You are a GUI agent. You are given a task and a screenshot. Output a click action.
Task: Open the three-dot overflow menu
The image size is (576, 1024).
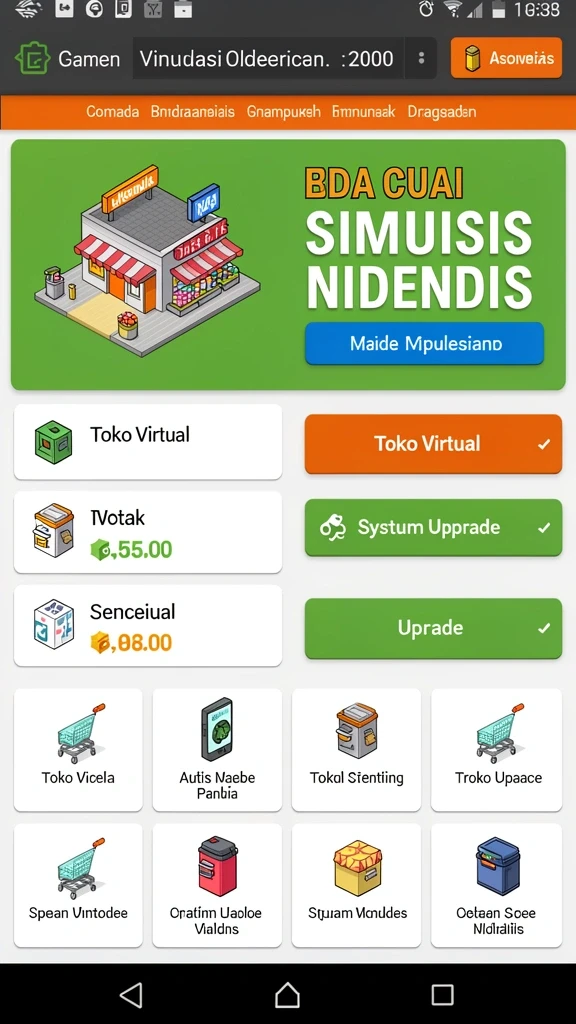pos(421,59)
